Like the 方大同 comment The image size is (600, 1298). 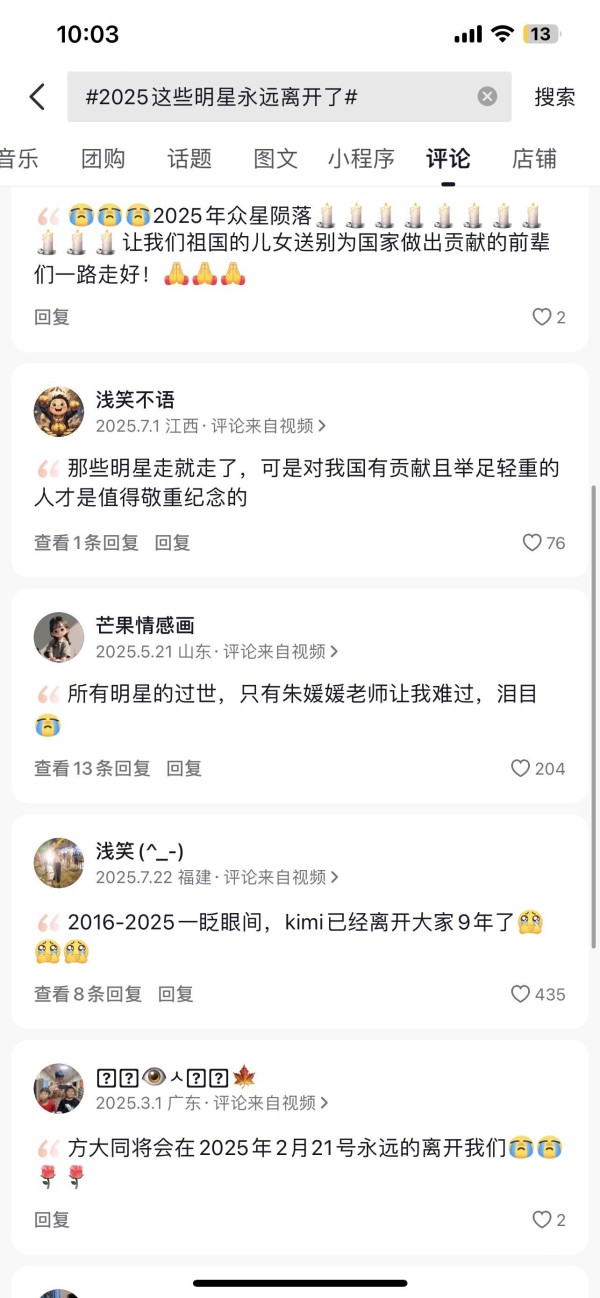click(541, 1219)
